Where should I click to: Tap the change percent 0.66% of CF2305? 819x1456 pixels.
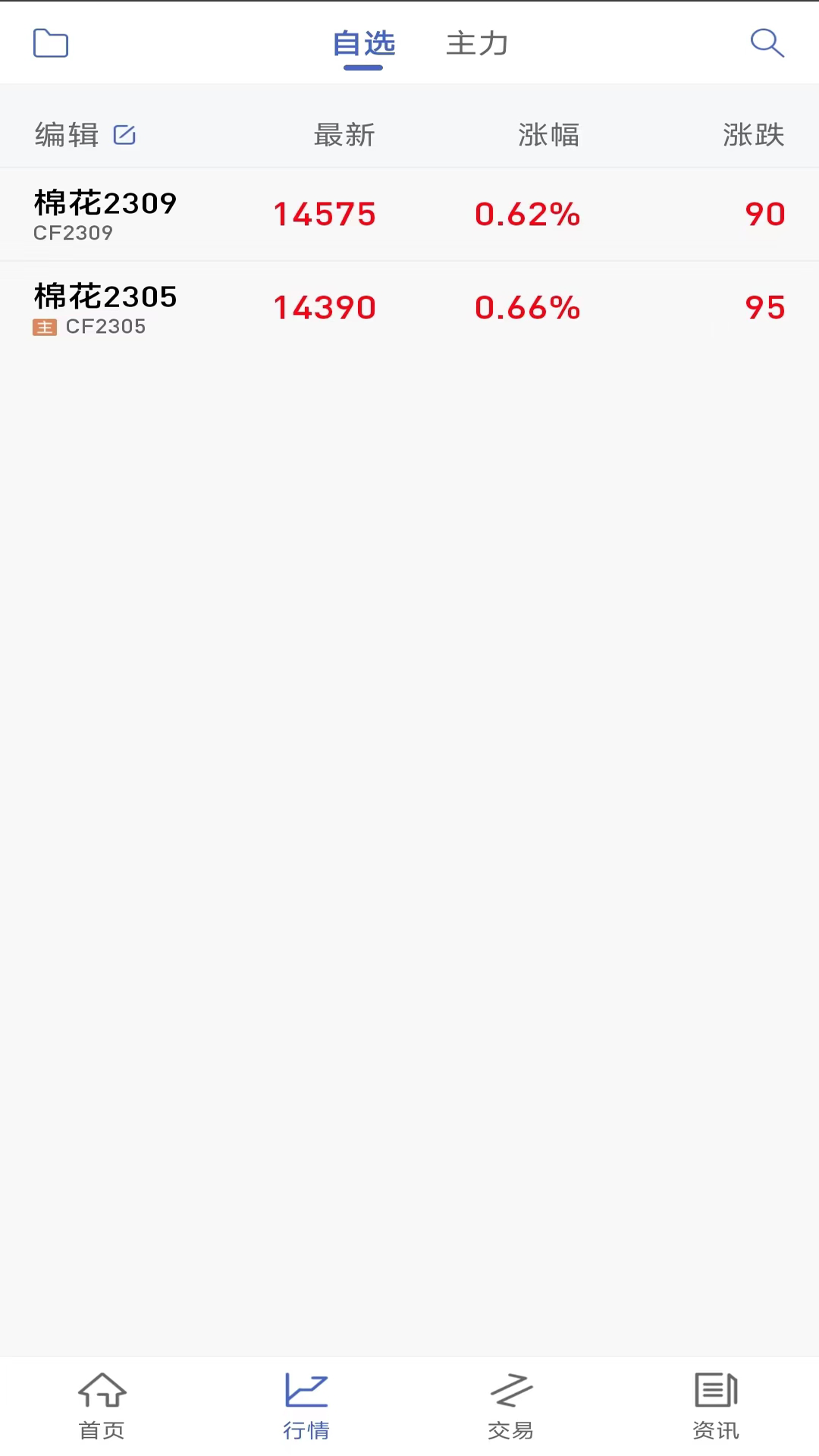tap(527, 308)
